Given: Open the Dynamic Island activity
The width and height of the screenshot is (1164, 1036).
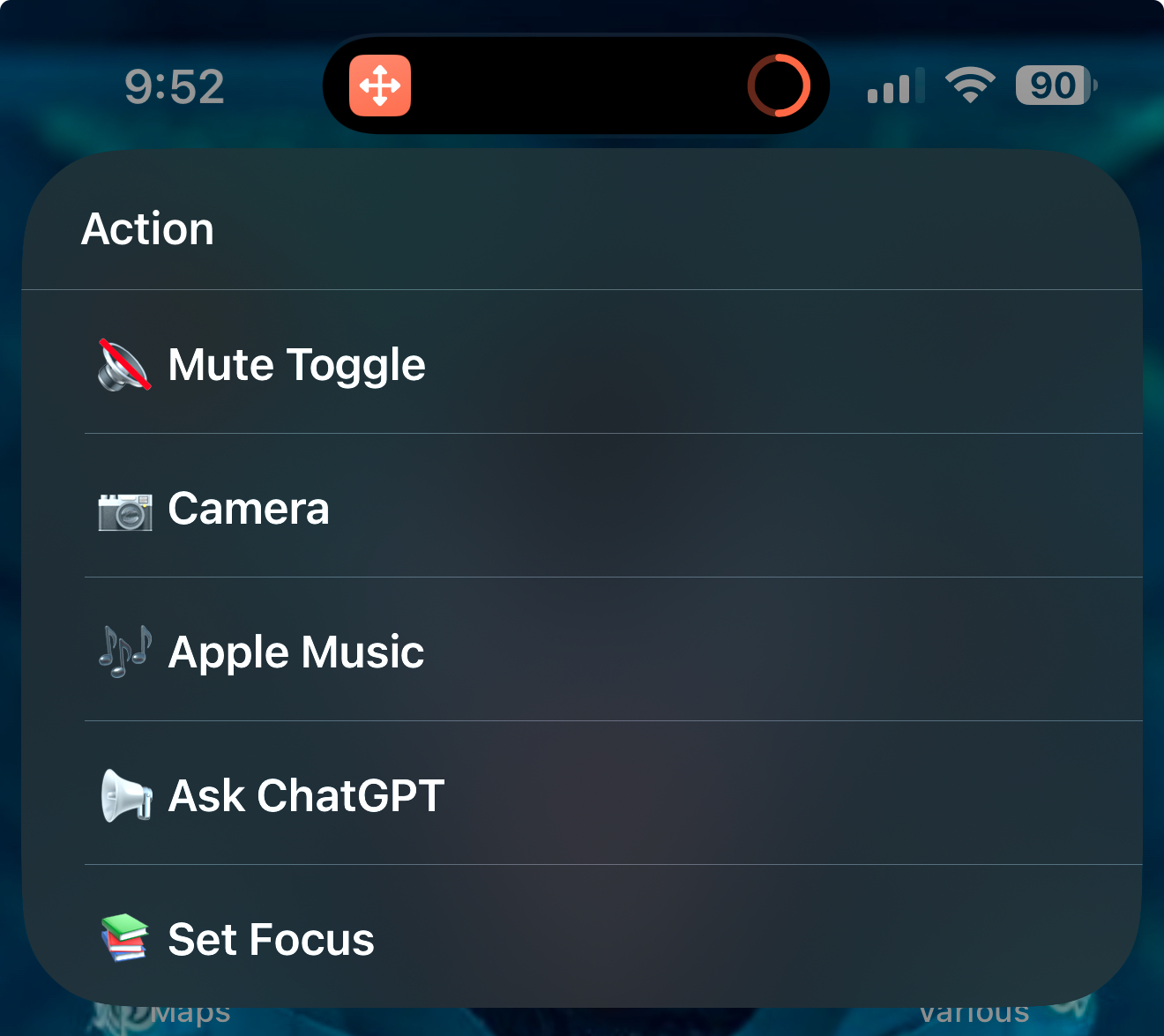Looking at the screenshot, I should 577,86.
